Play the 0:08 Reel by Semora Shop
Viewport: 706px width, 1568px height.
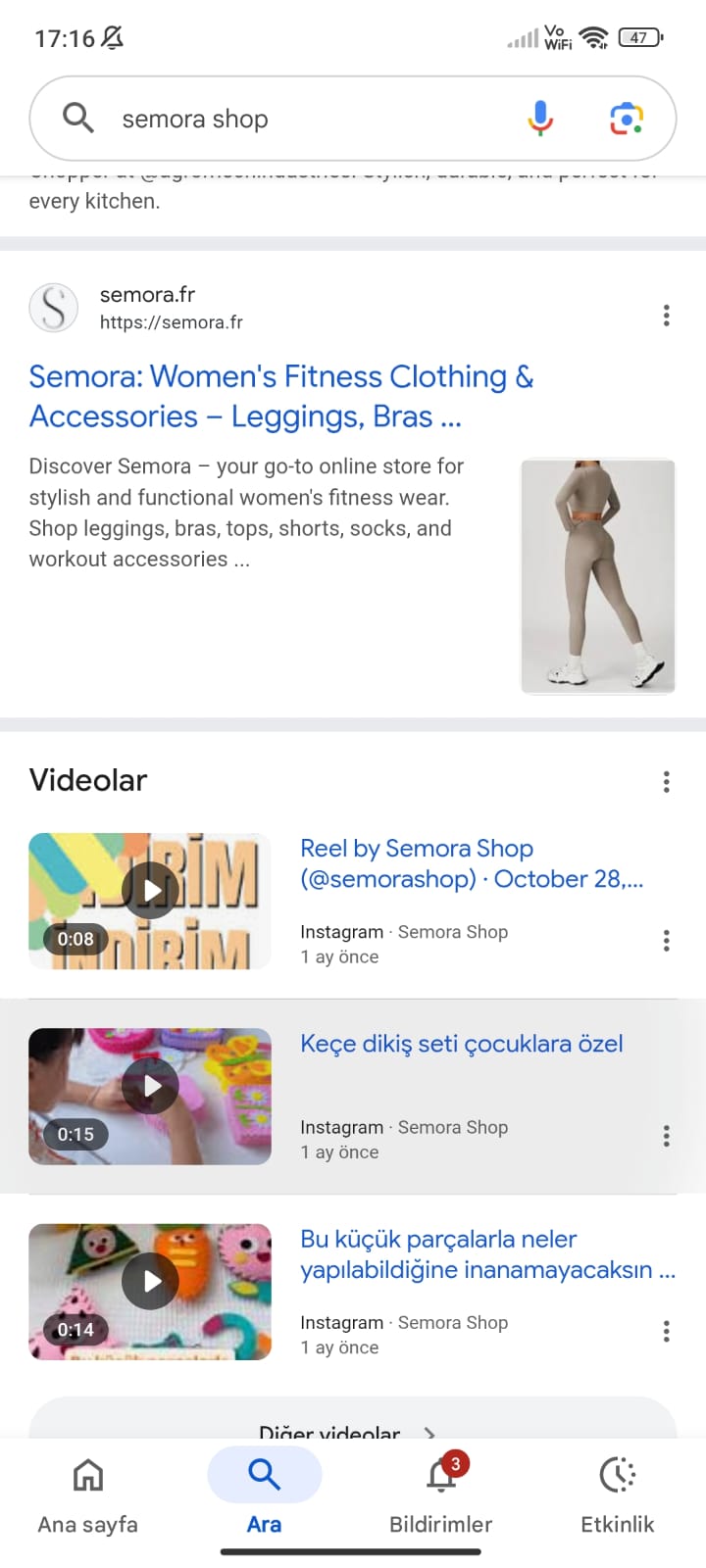point(150,901)
